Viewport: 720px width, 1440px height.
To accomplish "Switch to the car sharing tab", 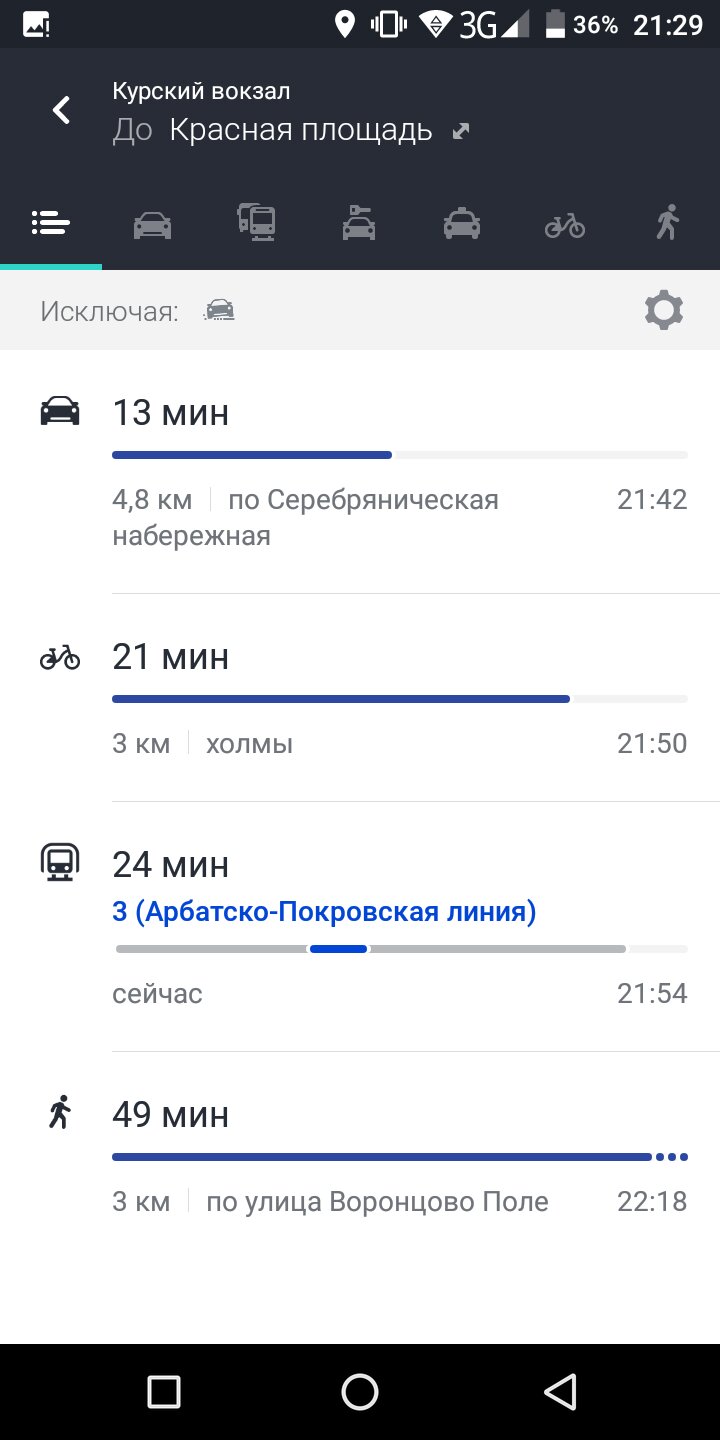I will pyautogui.click(x=359, y=222).
